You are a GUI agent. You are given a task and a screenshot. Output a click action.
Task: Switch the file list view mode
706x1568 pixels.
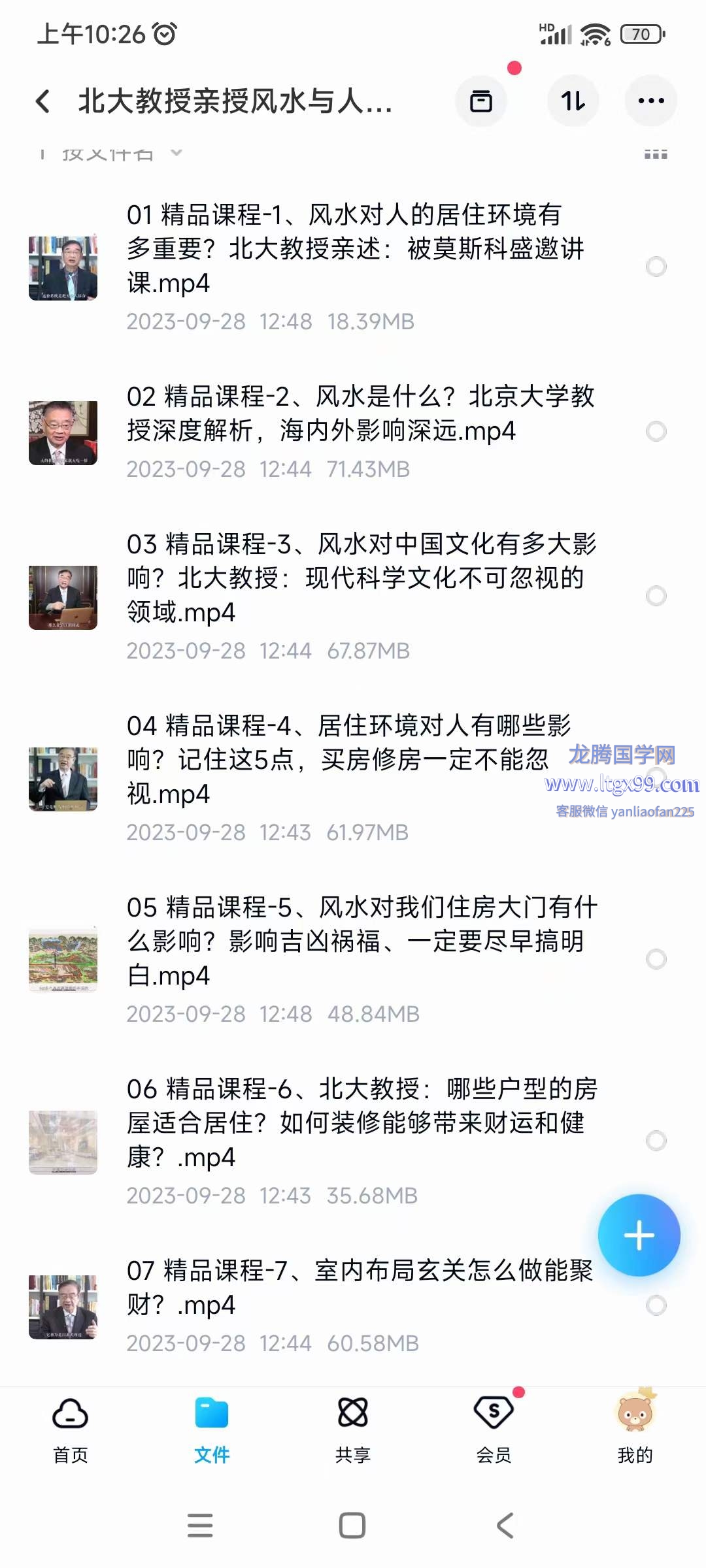point(655,154)
